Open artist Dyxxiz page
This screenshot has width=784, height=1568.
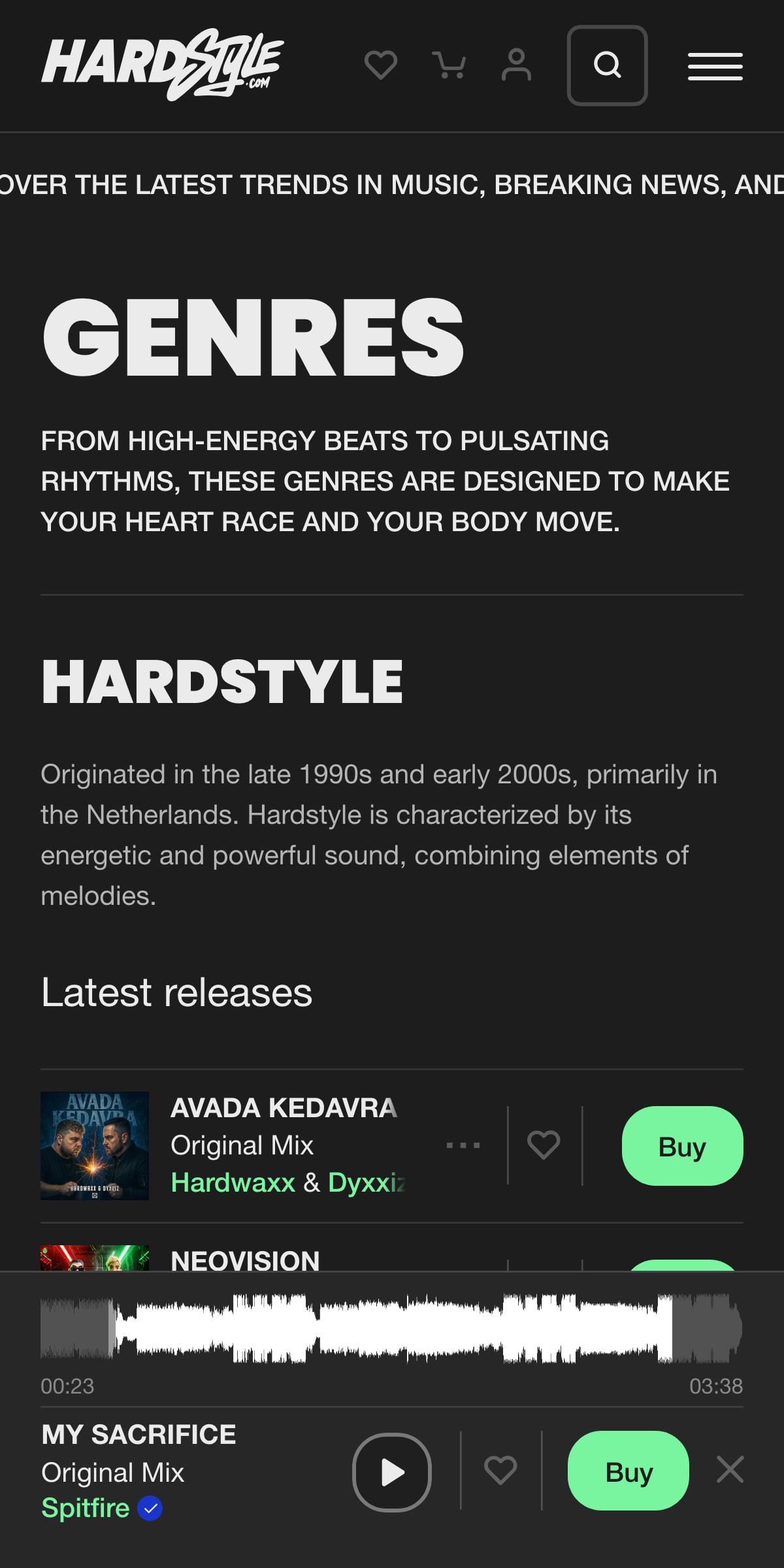coord(366,1183)
